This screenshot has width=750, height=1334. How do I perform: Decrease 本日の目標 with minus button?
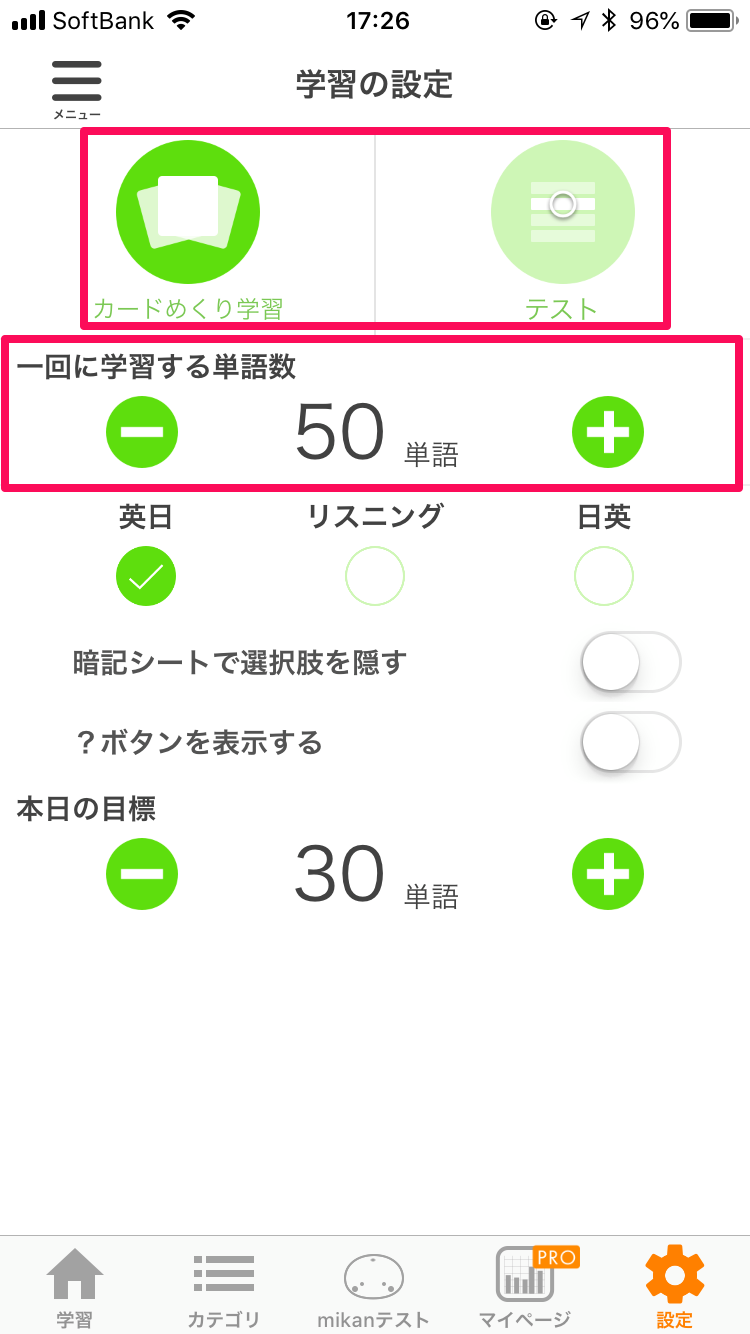point(142,874)
